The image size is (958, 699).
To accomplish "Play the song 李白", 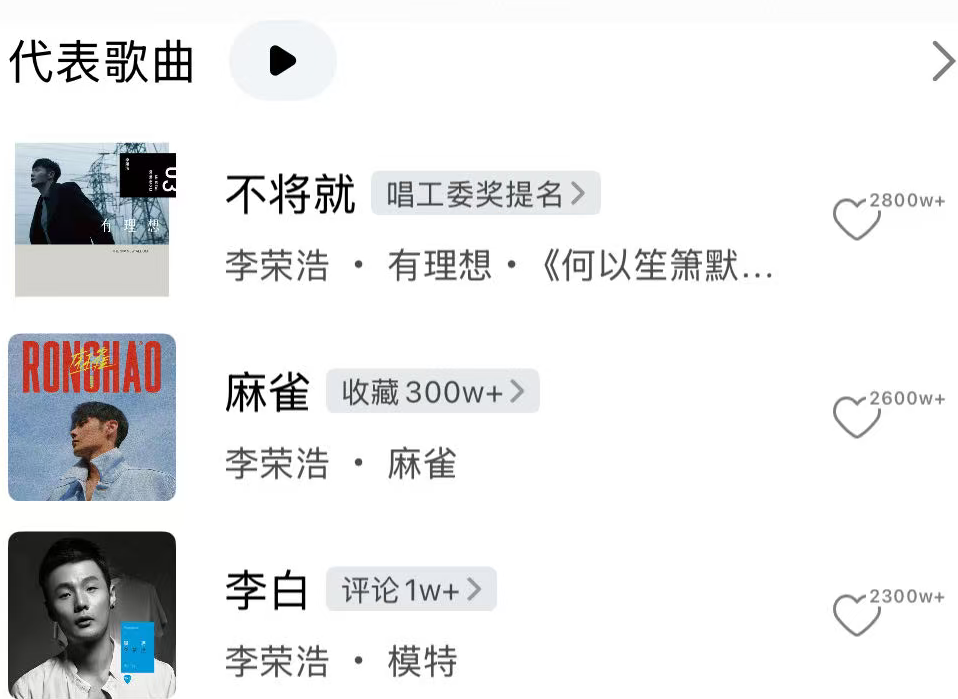I will 267,590.
